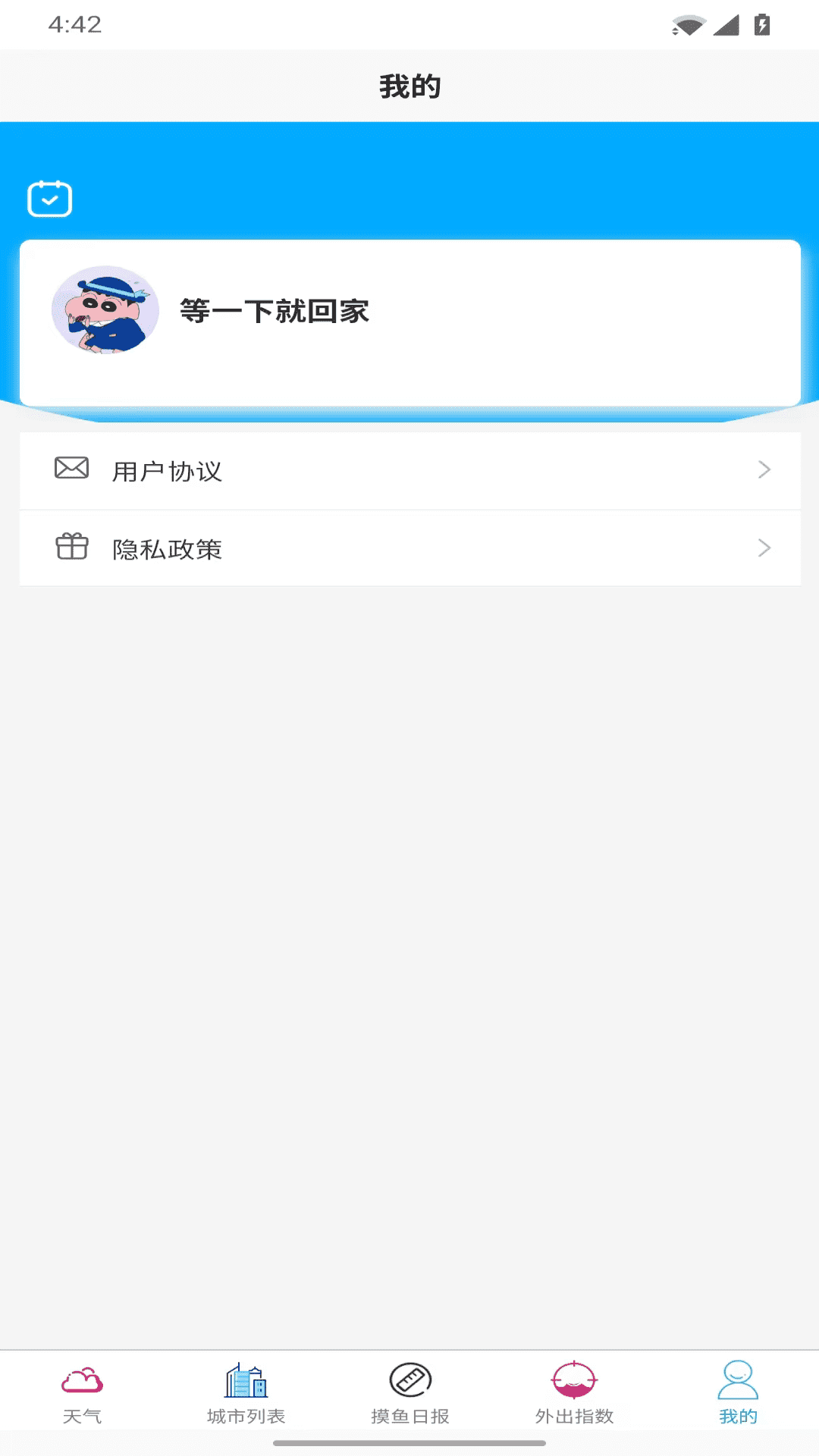Screen dimensions: 819x1456
Task: Select the 天气 weather cloud icon
Action: pyautogui.click(x=83, y=1382)
